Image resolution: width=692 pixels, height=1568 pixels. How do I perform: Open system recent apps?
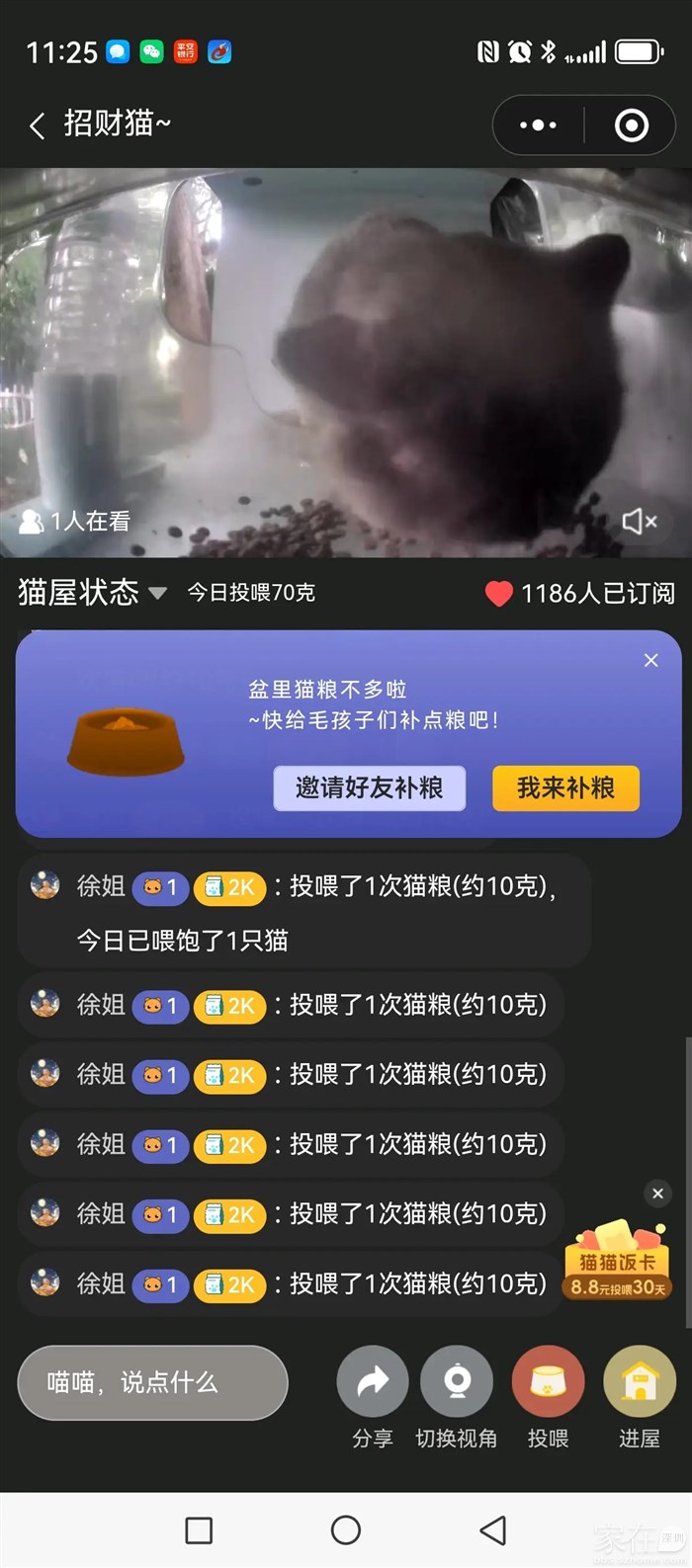coord(199,1530)
